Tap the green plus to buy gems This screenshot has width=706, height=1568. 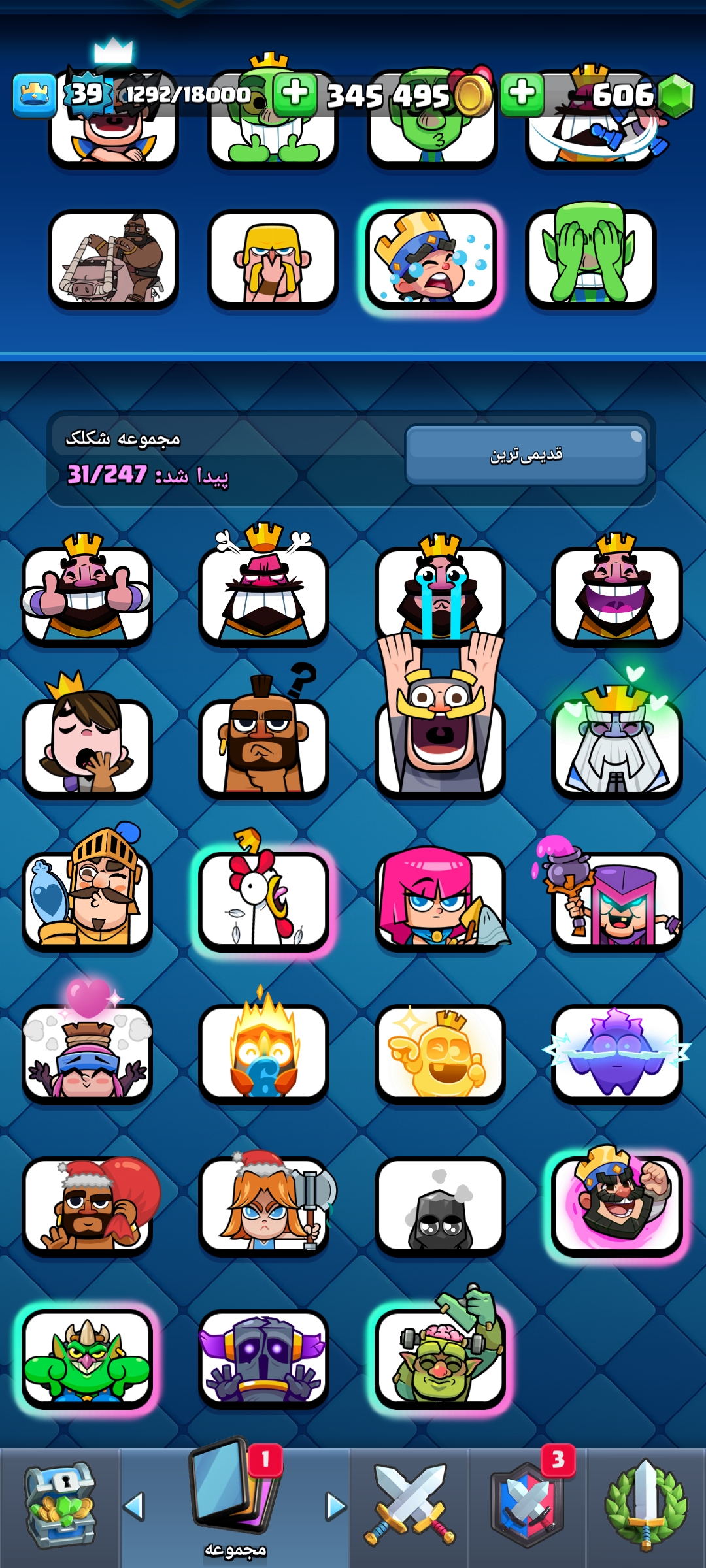coord(522,93)
